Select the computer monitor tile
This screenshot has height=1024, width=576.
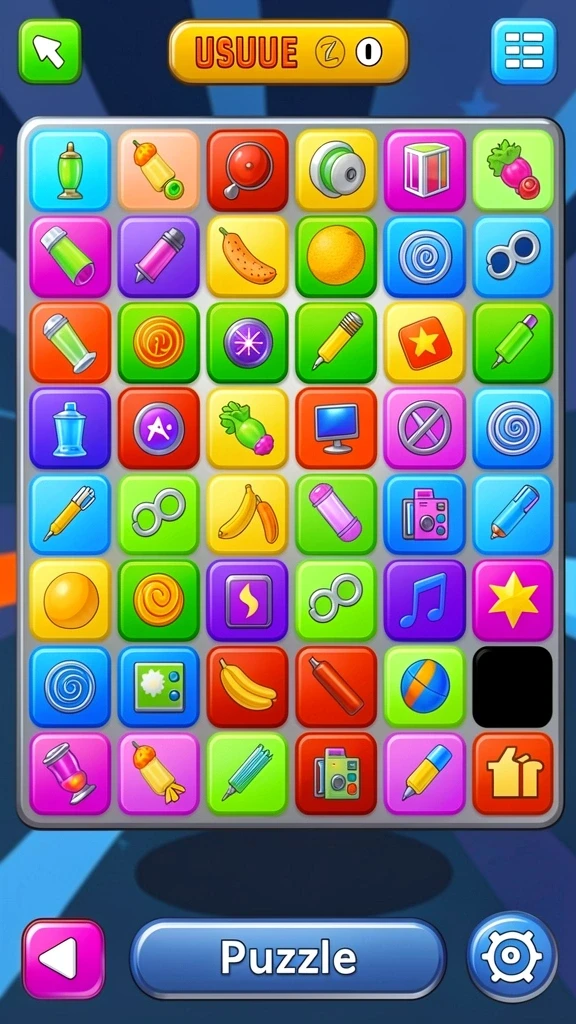click(336, 428)
